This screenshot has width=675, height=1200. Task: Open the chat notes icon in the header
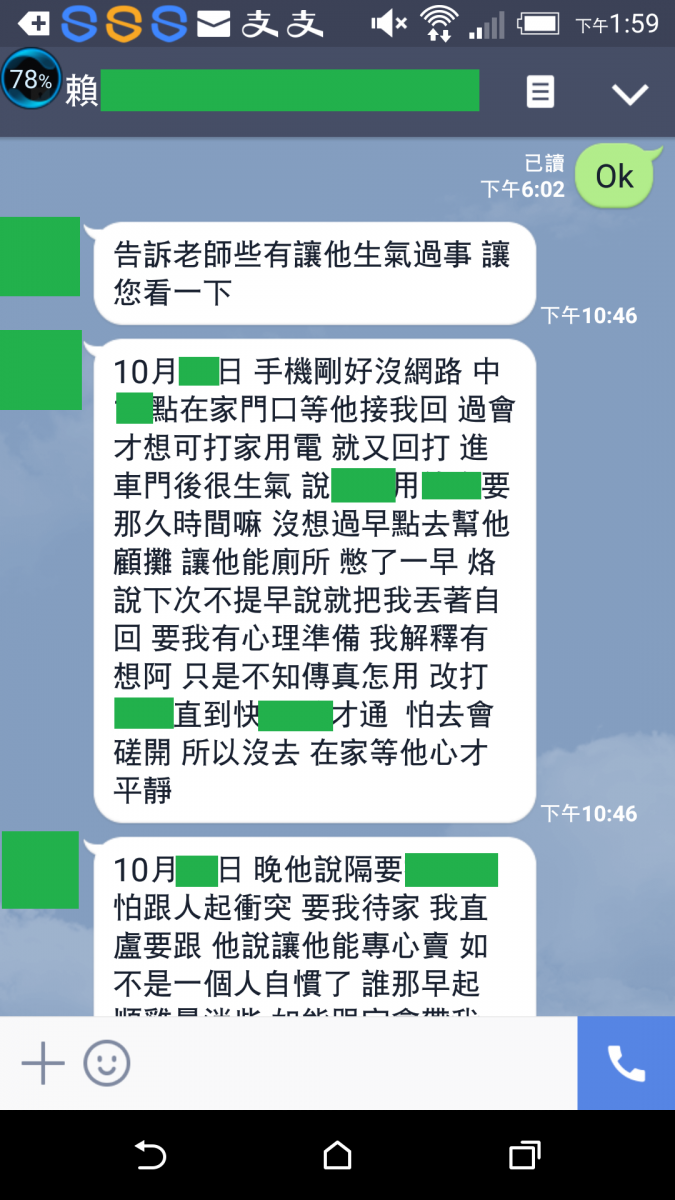pos(540,93)
